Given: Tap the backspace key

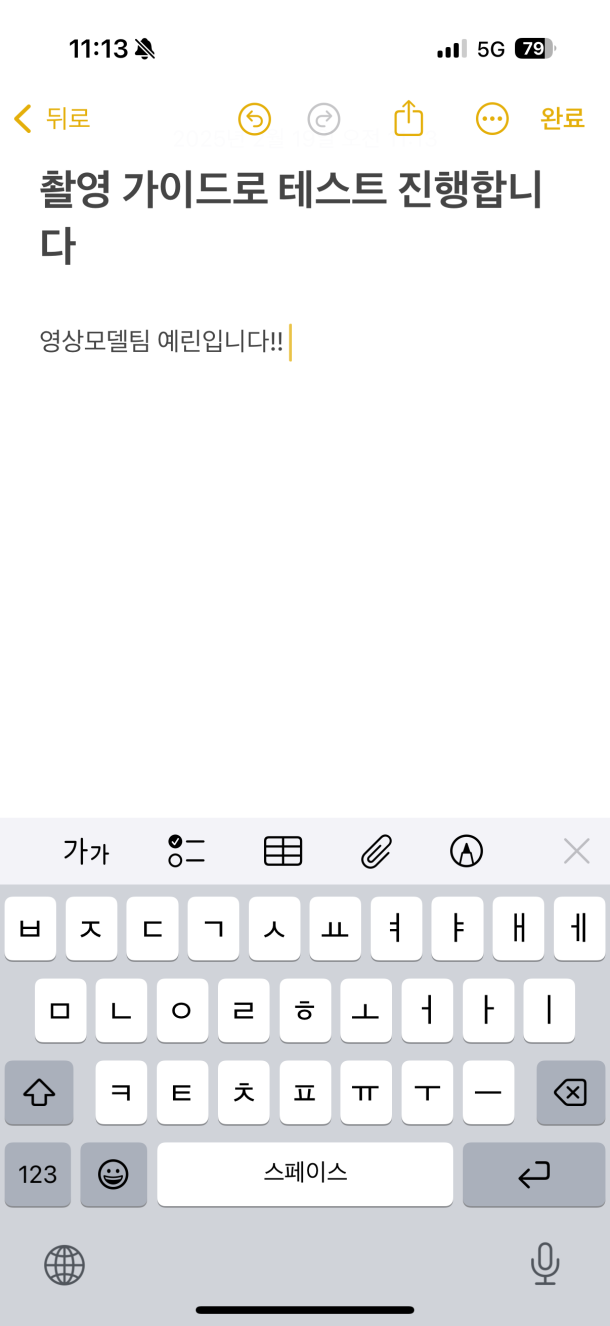Looking at the screenshot, I should click(570, 1093).
